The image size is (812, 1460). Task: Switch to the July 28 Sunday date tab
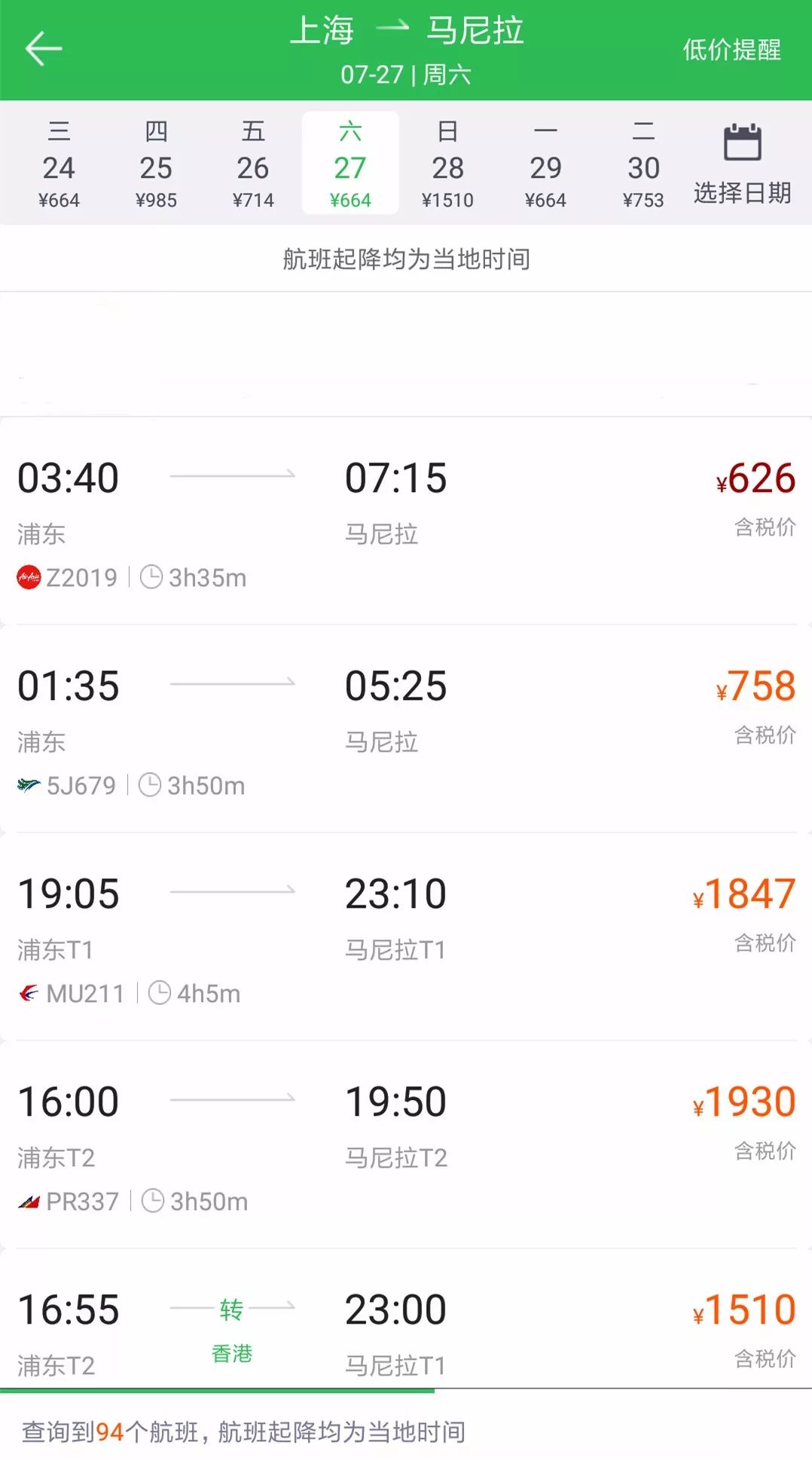pyautogui.click(x=449, y=163)
